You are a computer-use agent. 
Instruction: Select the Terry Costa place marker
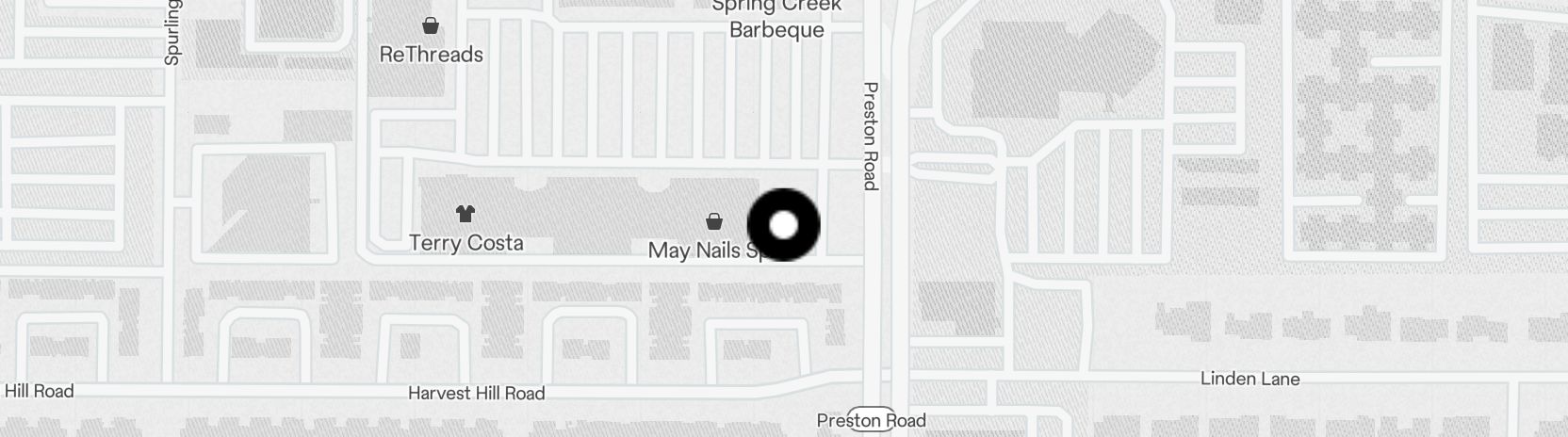(x=465, y=214)
